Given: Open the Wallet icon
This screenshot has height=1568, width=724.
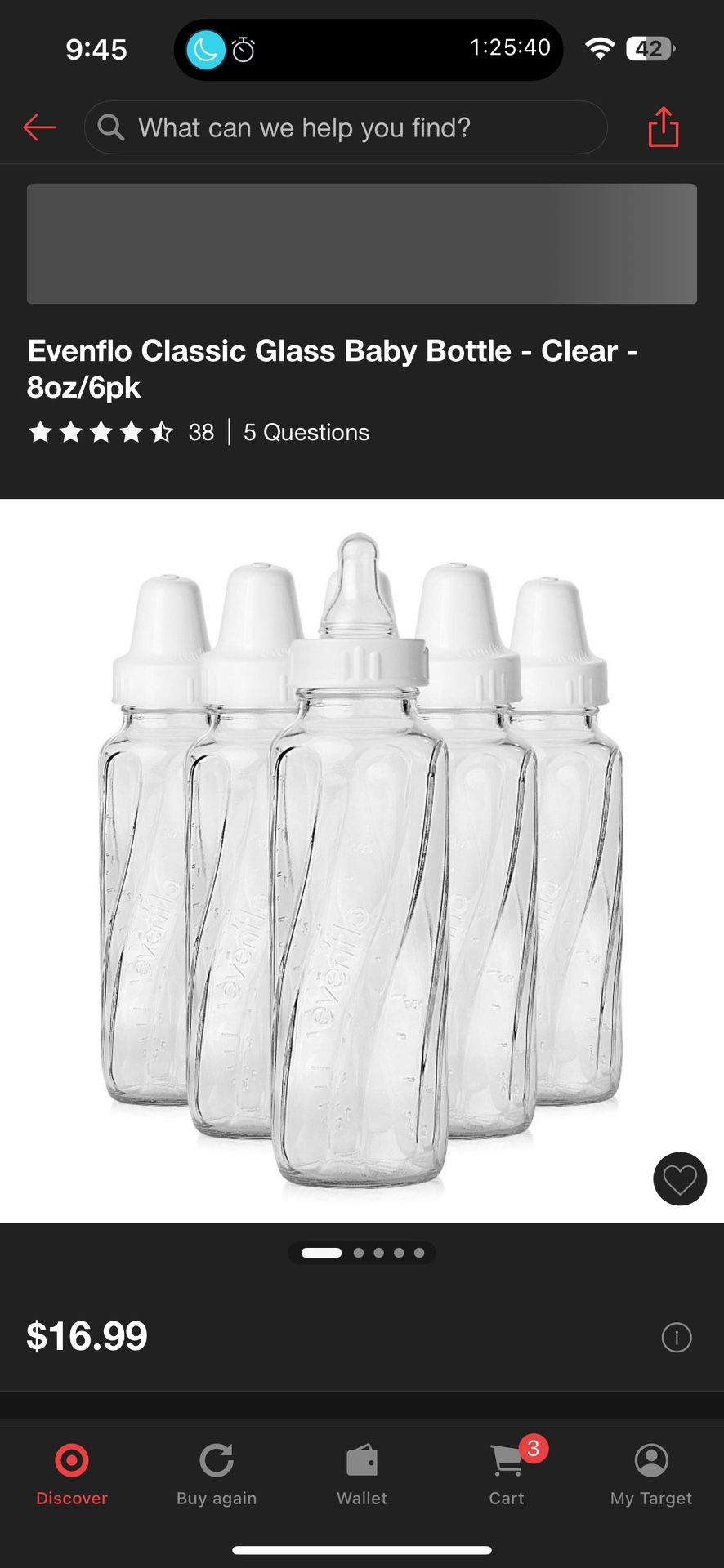Looking at the screenshot, I should pyautogui.click(x=361, y=1459).
